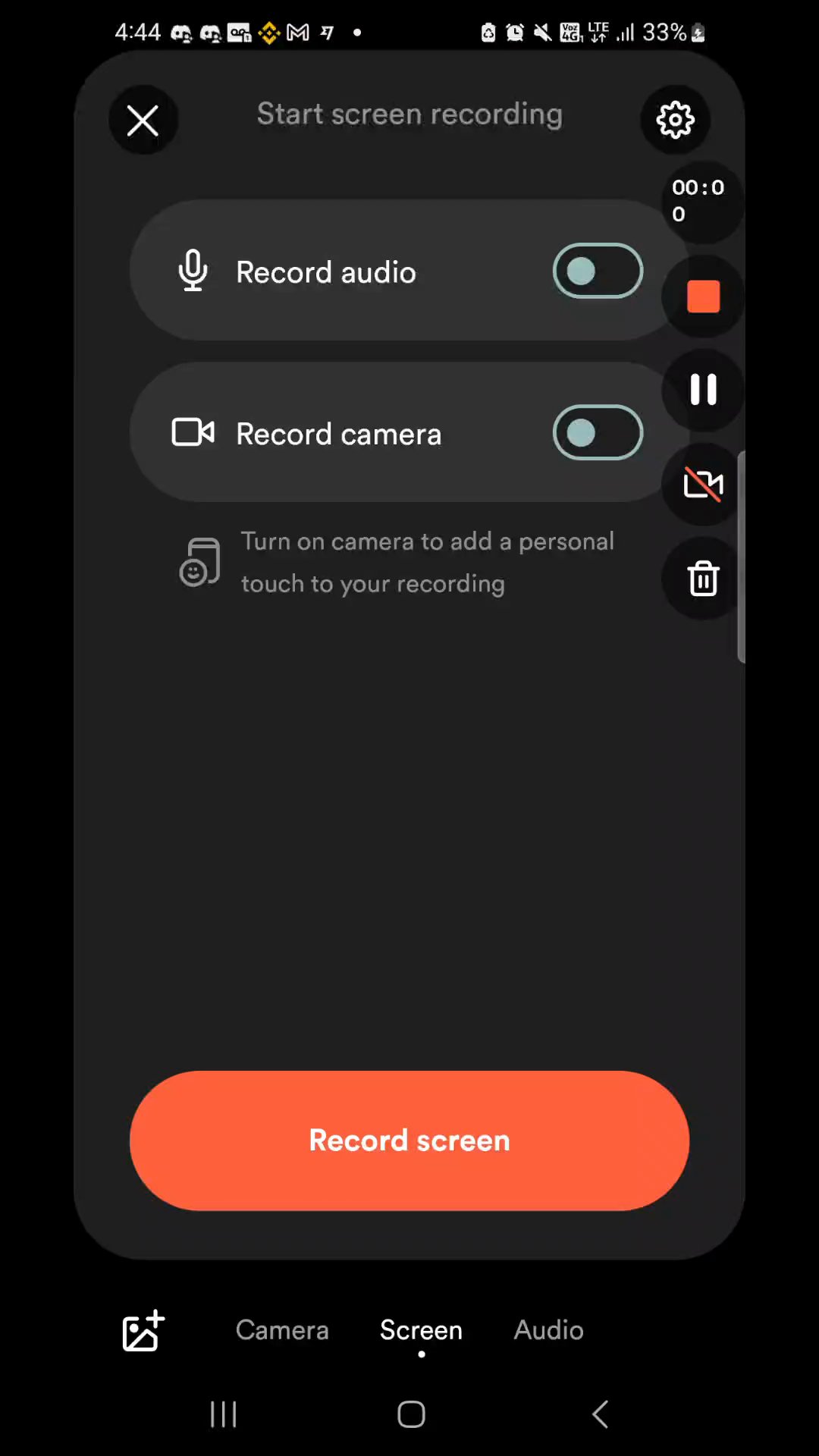Pause the recording from floating controls
Screen dimensions: 819x1456
[703, 390]
